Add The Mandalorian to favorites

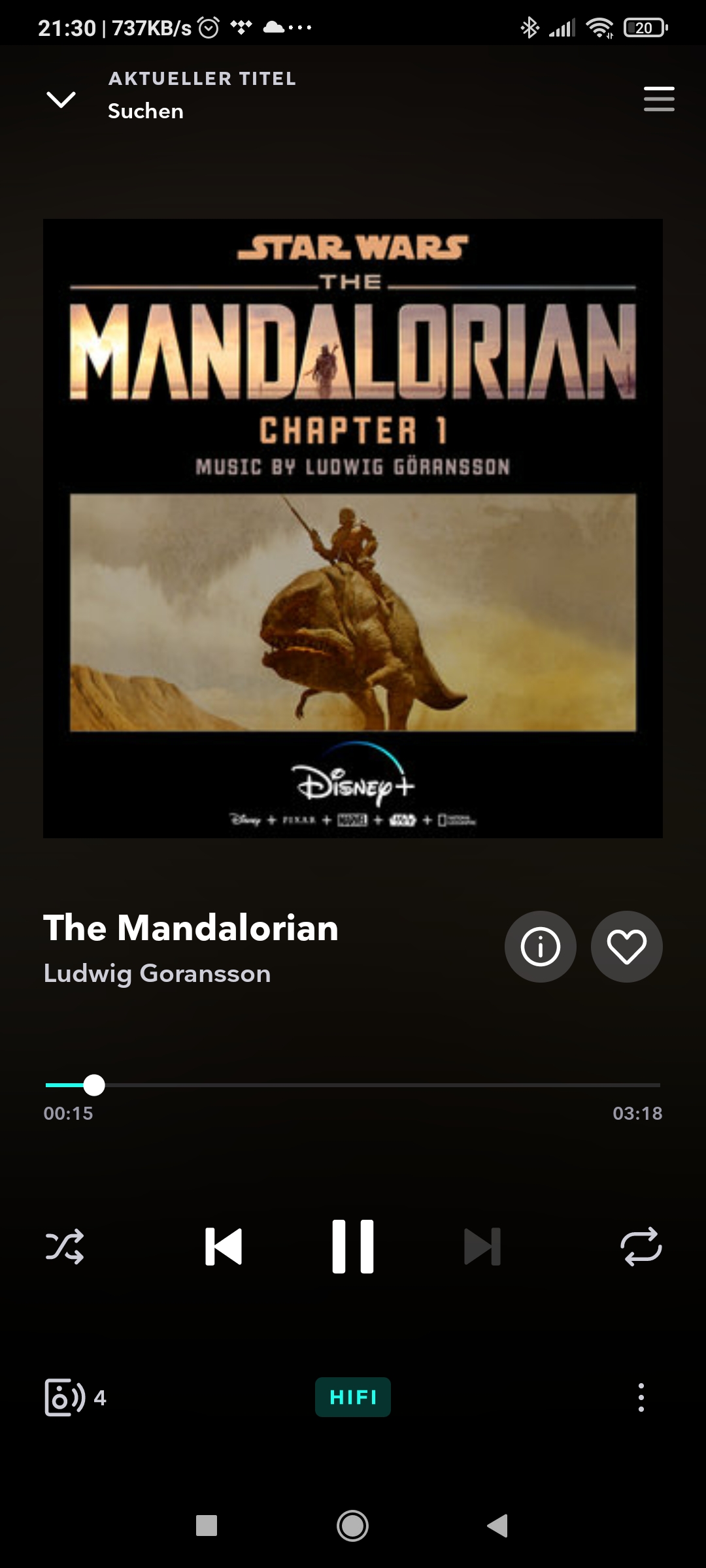pyautogui.click(x=626, y=946)
